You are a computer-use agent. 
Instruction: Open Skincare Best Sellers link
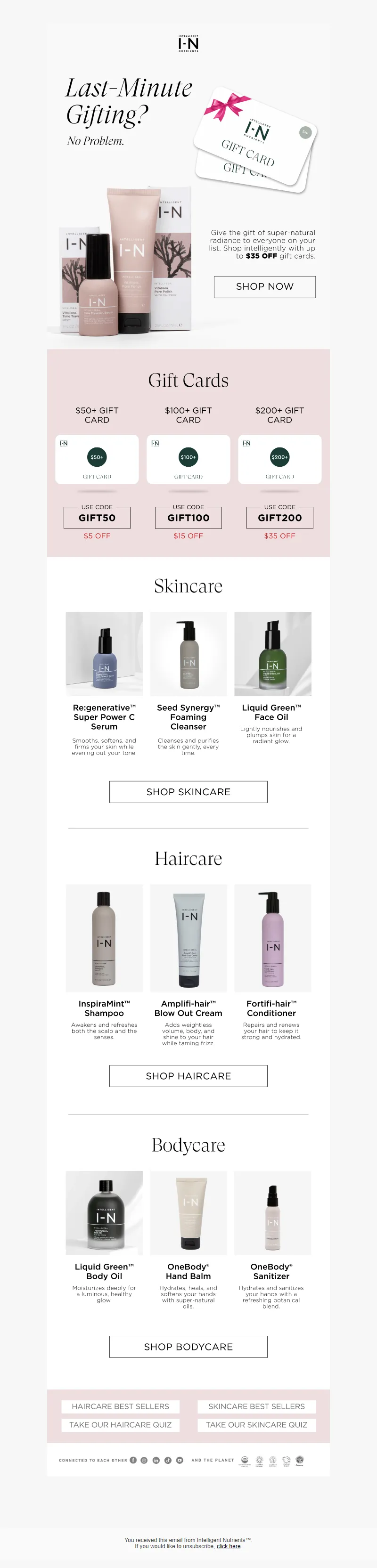[x=256, y=1407]
